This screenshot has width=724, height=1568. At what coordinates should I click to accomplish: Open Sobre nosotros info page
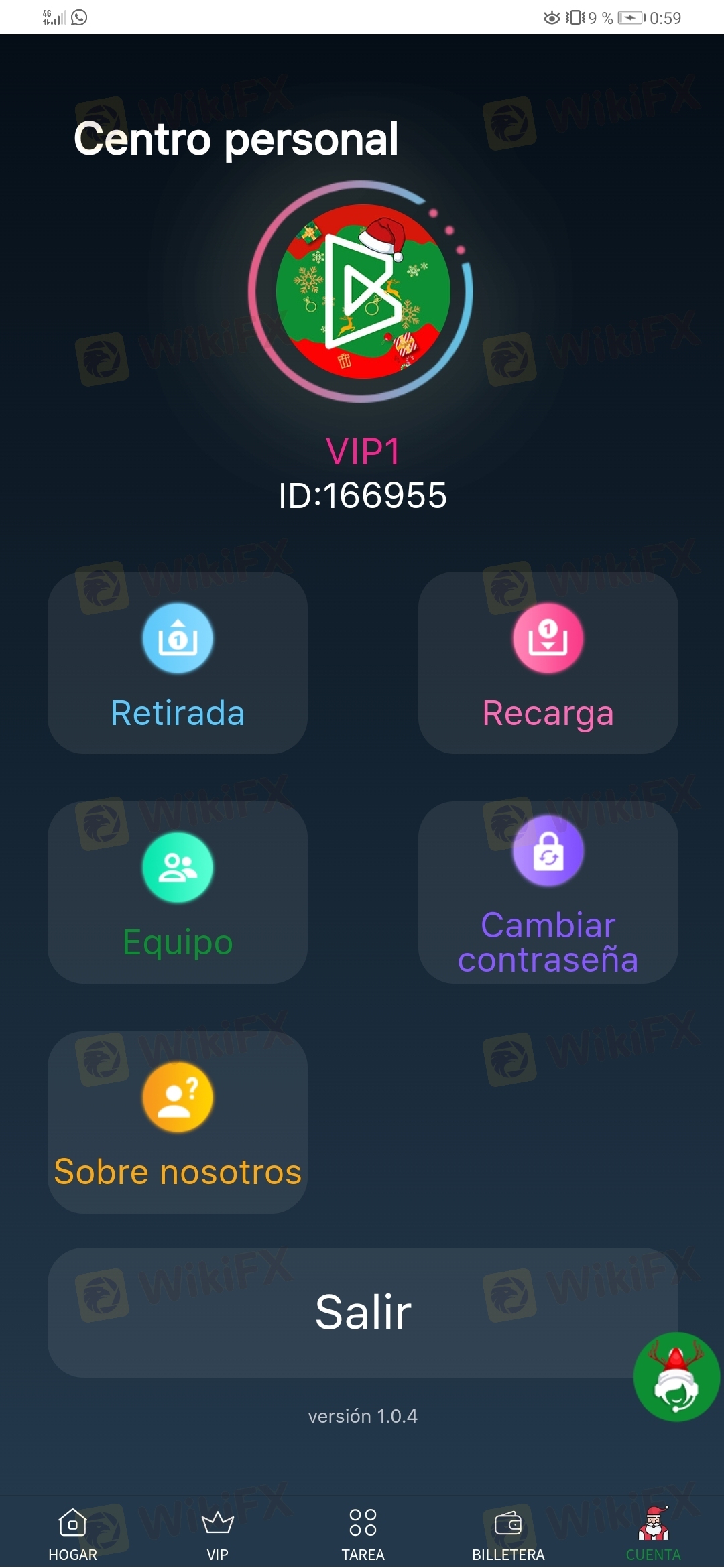178,1122
